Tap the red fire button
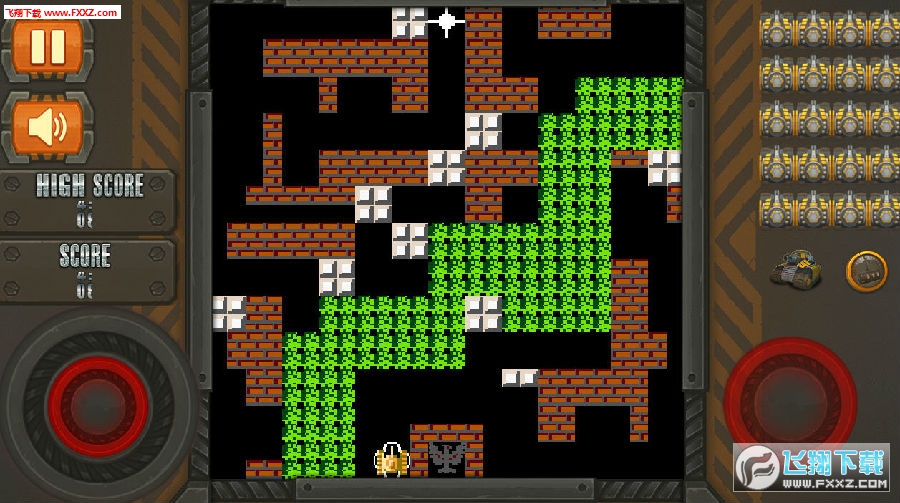Image resolution: width=900 pixels, height=503 pixels. (789, 398)
